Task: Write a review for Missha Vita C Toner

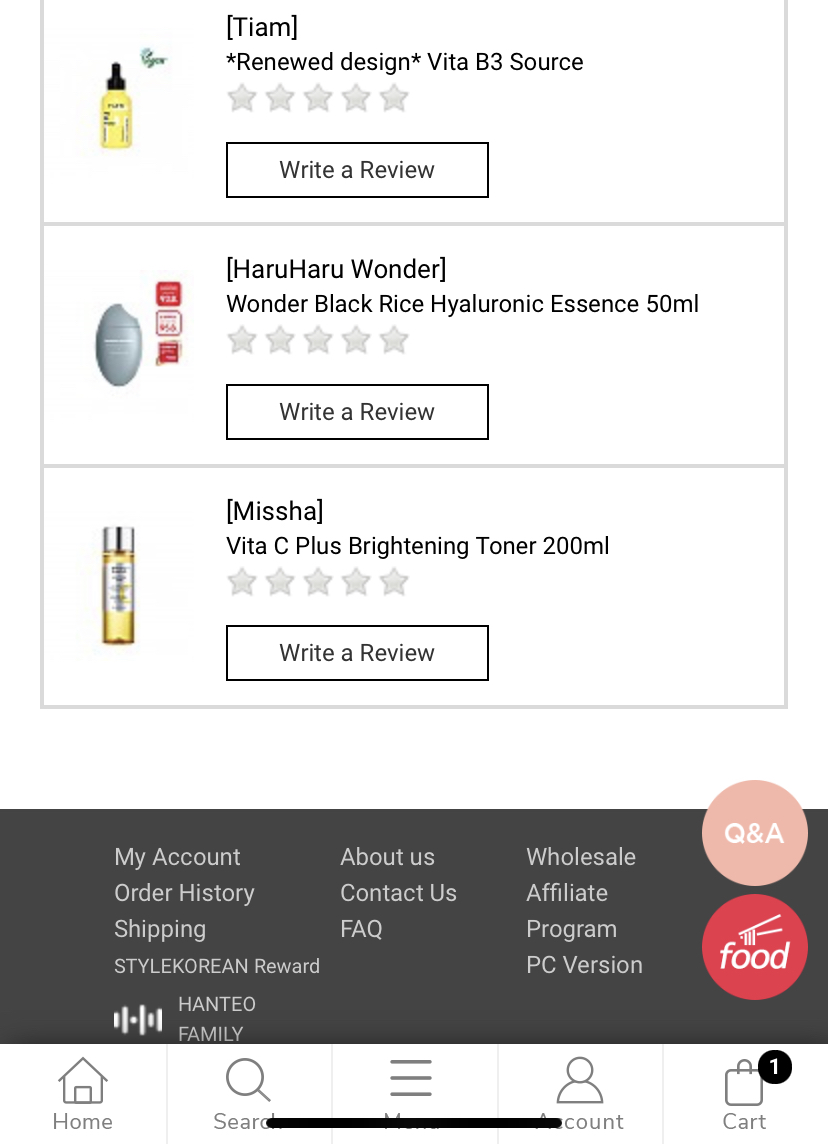Action: click(x=357, y=653)
